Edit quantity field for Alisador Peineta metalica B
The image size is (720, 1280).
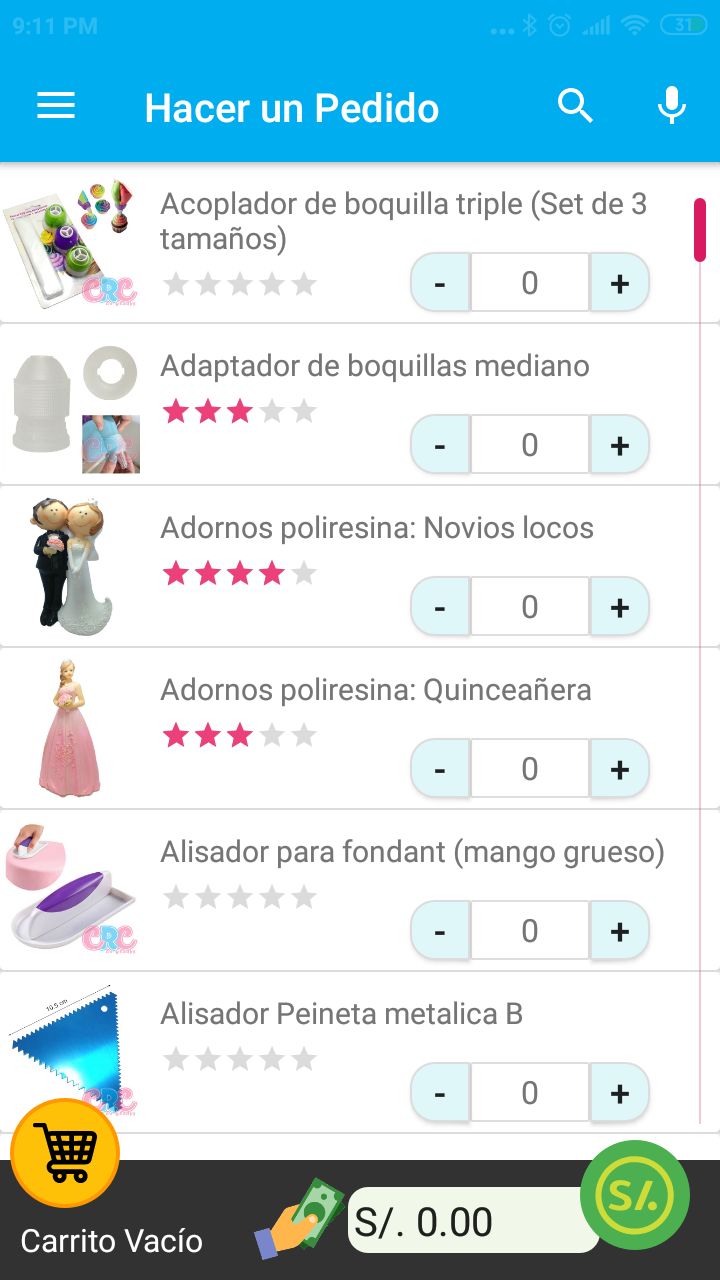coord(530,1093)
